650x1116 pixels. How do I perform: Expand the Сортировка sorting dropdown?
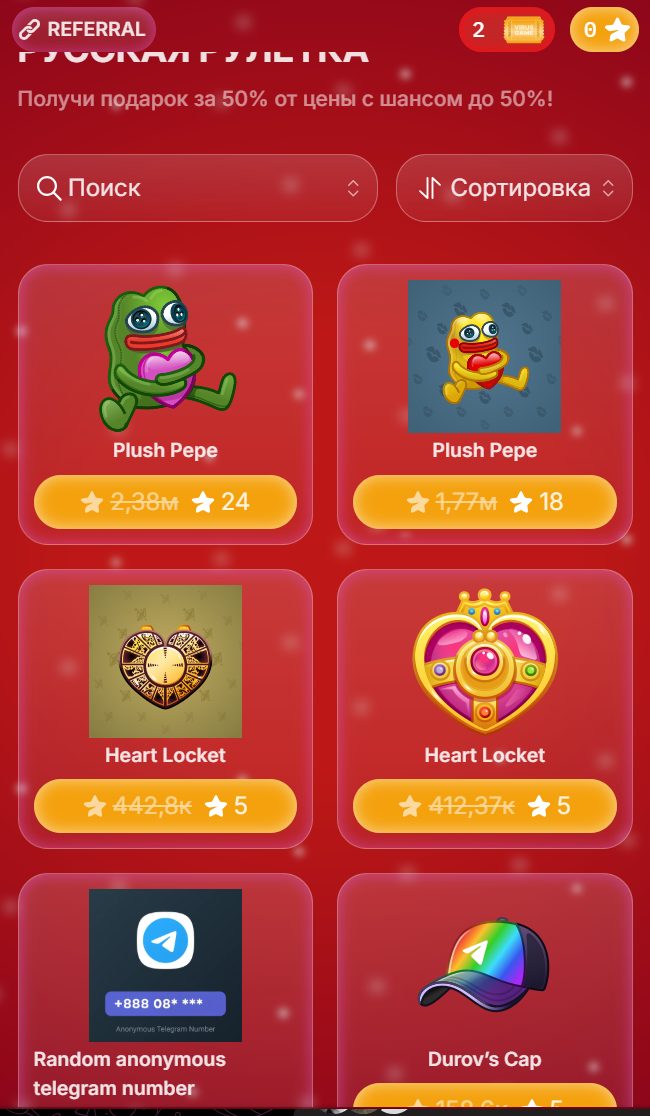(514, 188)
